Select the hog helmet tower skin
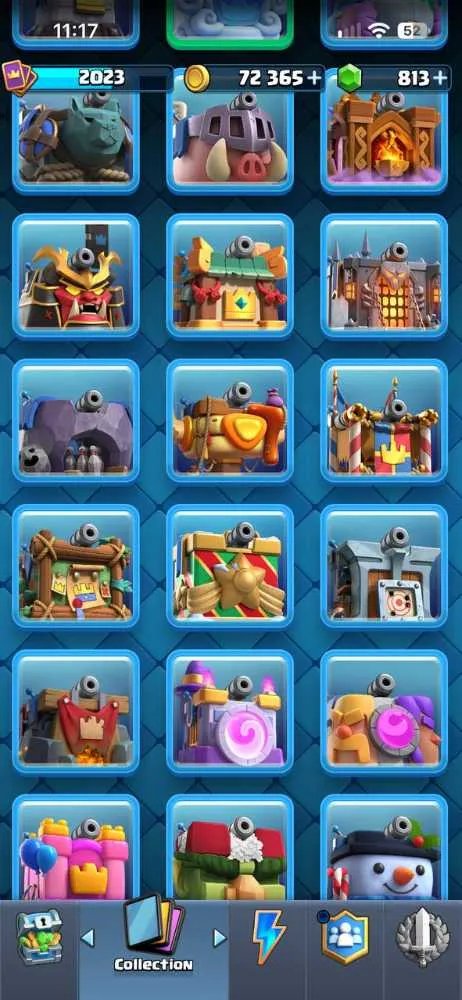 (x=230, y=139)
